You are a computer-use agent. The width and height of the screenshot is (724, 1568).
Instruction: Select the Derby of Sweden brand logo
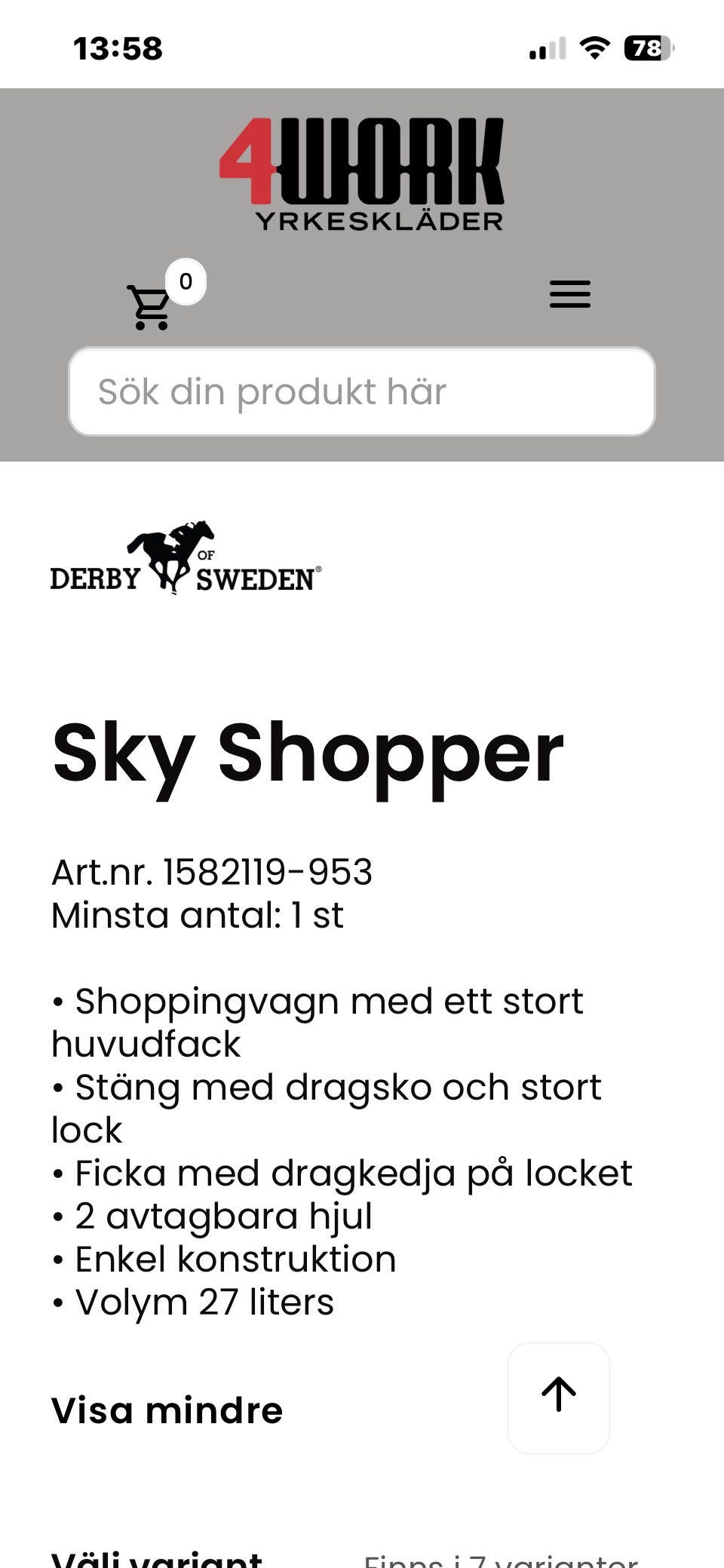click(x=185, y=562)
